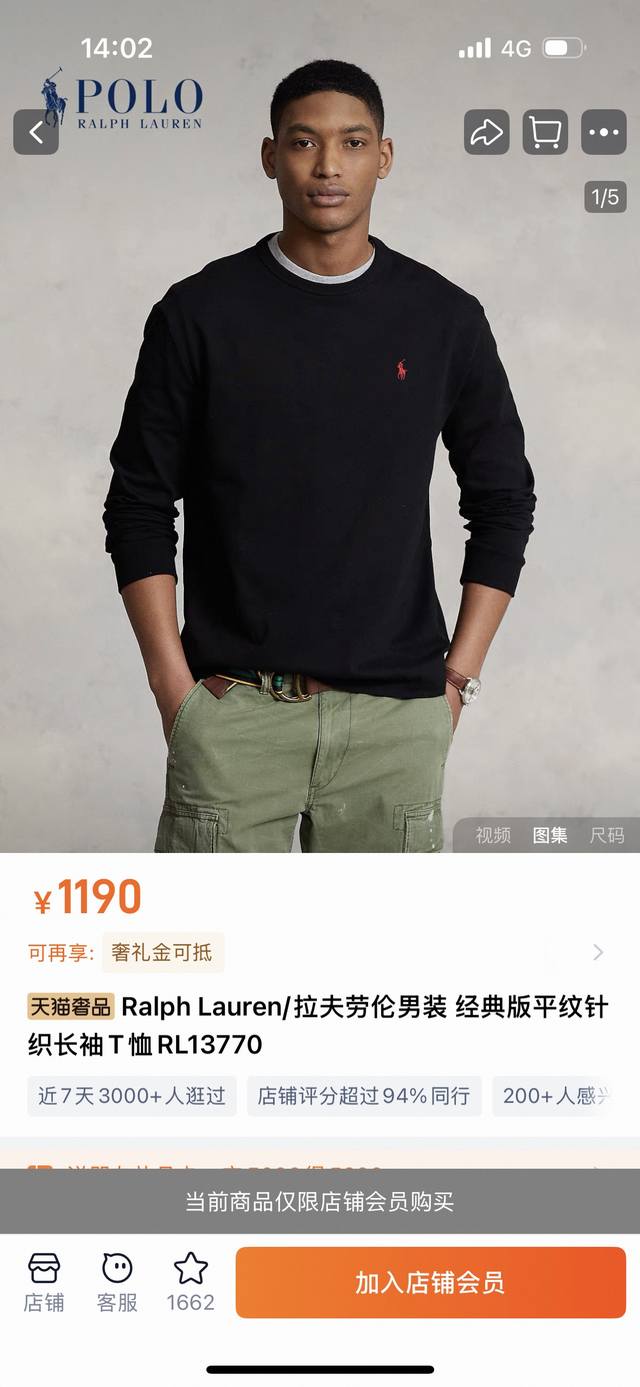Open the 店铺 store page
The width and height of the screenshot is (640, 1387).
pos(44,1282)
